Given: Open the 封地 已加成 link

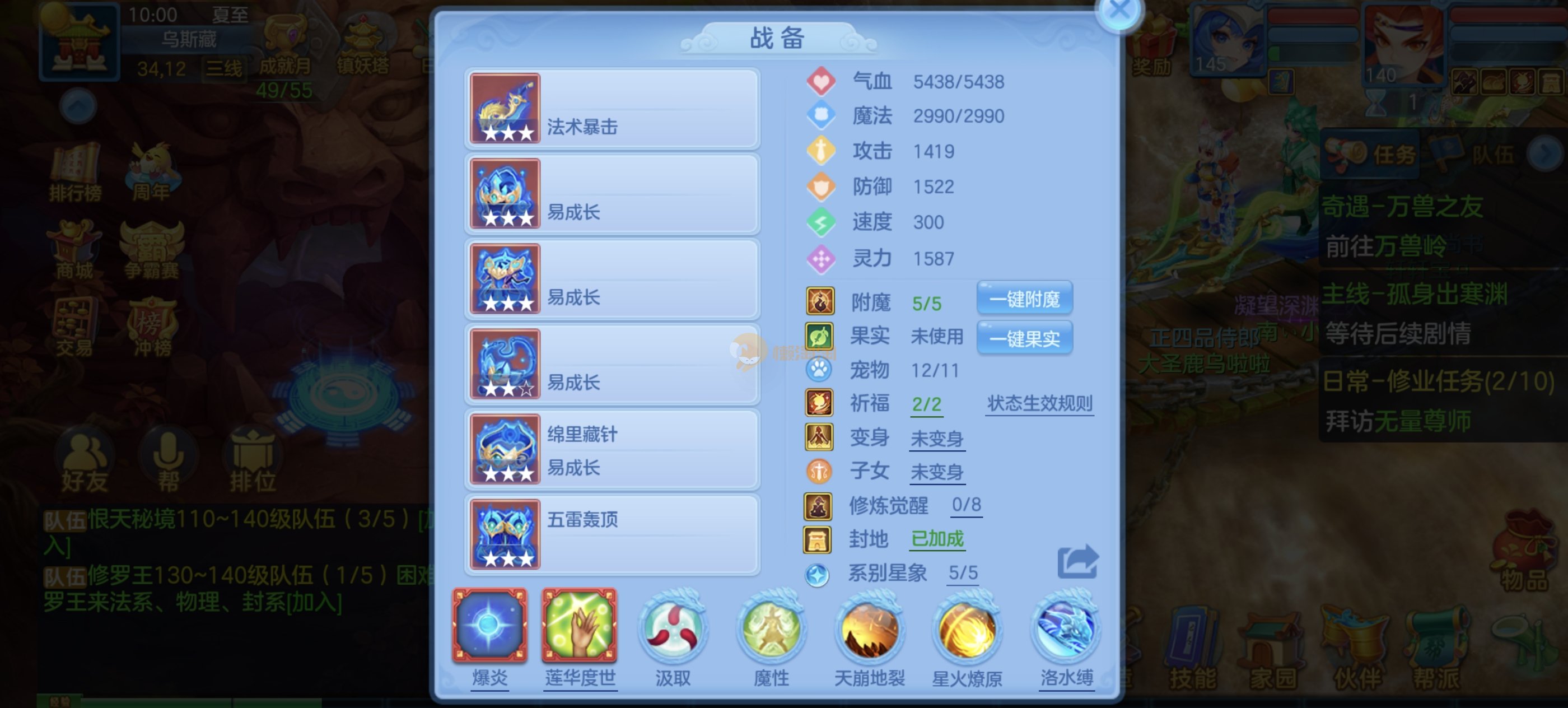Looking at the screenshot, I should point(937,539).
